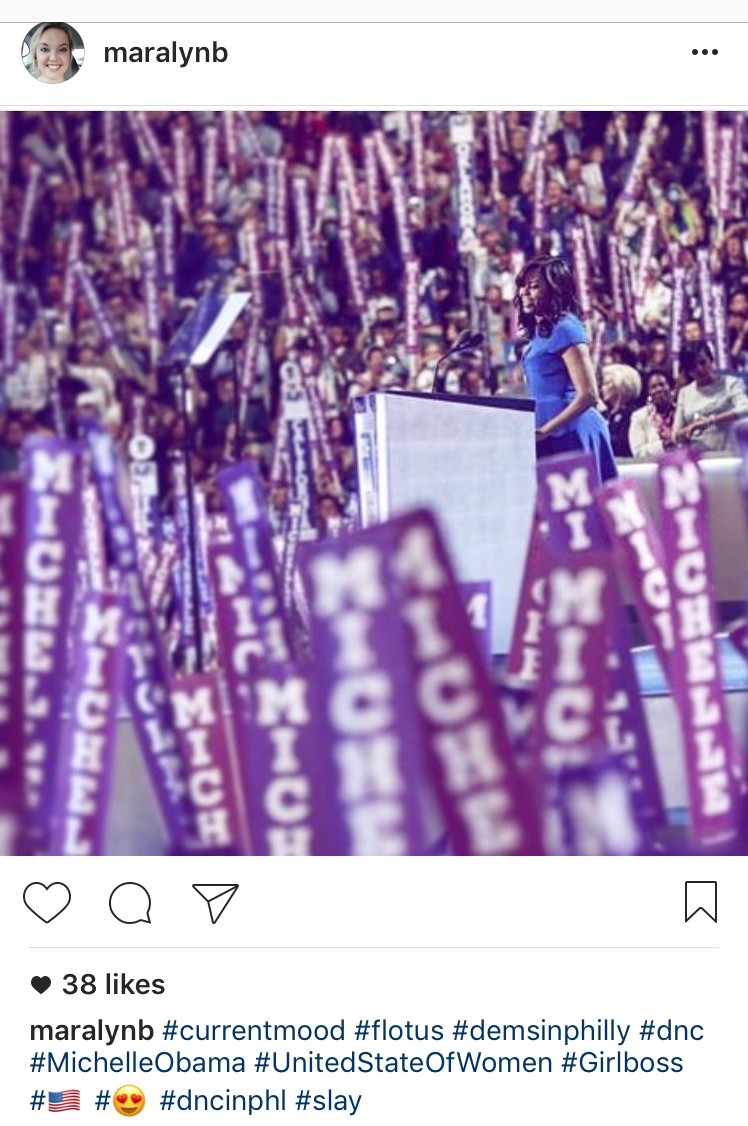The width and height of the screenshot is (748, 1126).
Task: Open maralynb's profile picture
Action: click(x=53, y=53)
